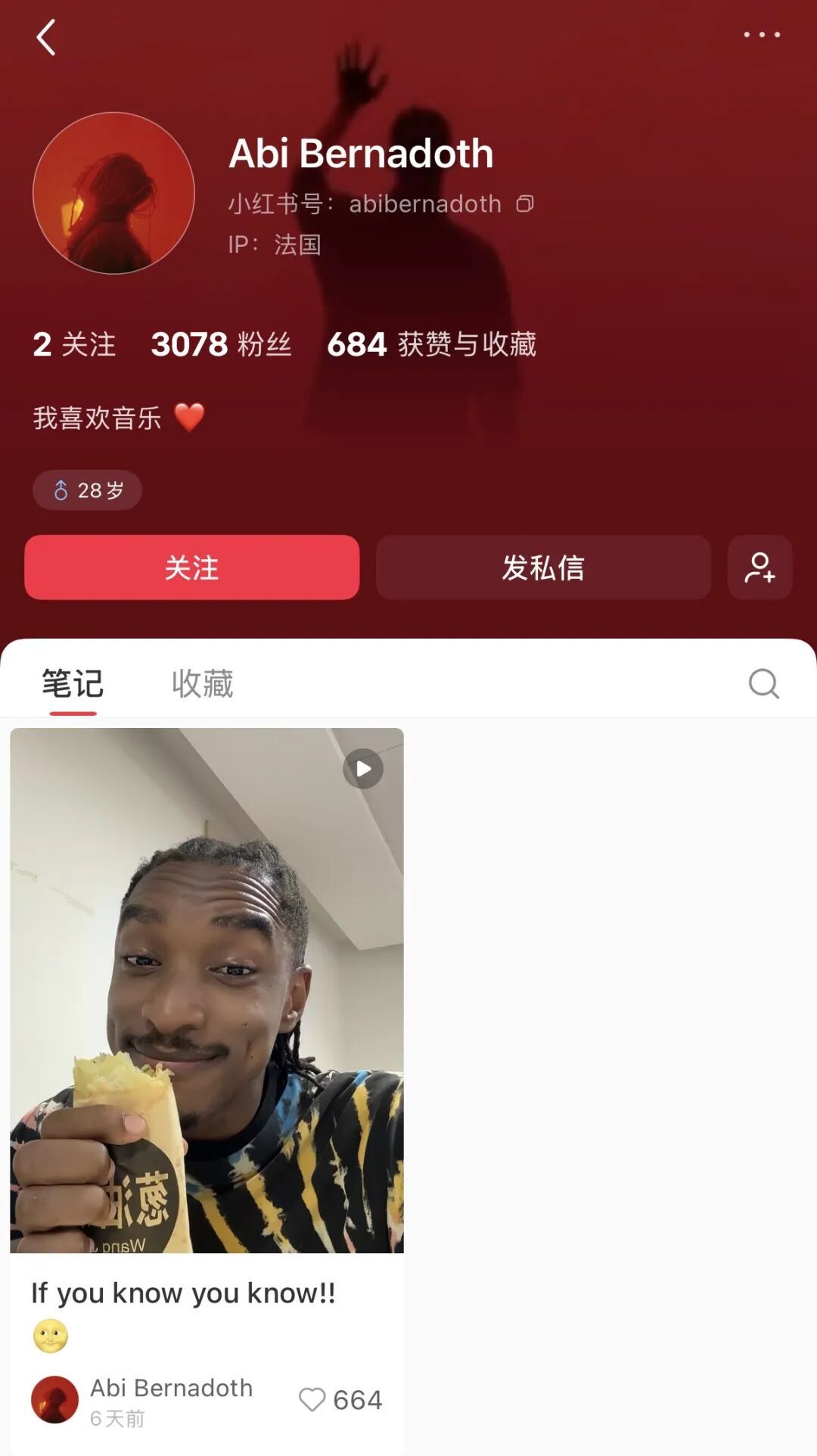
Task: Open the 关注 following list
Action: 74,344
